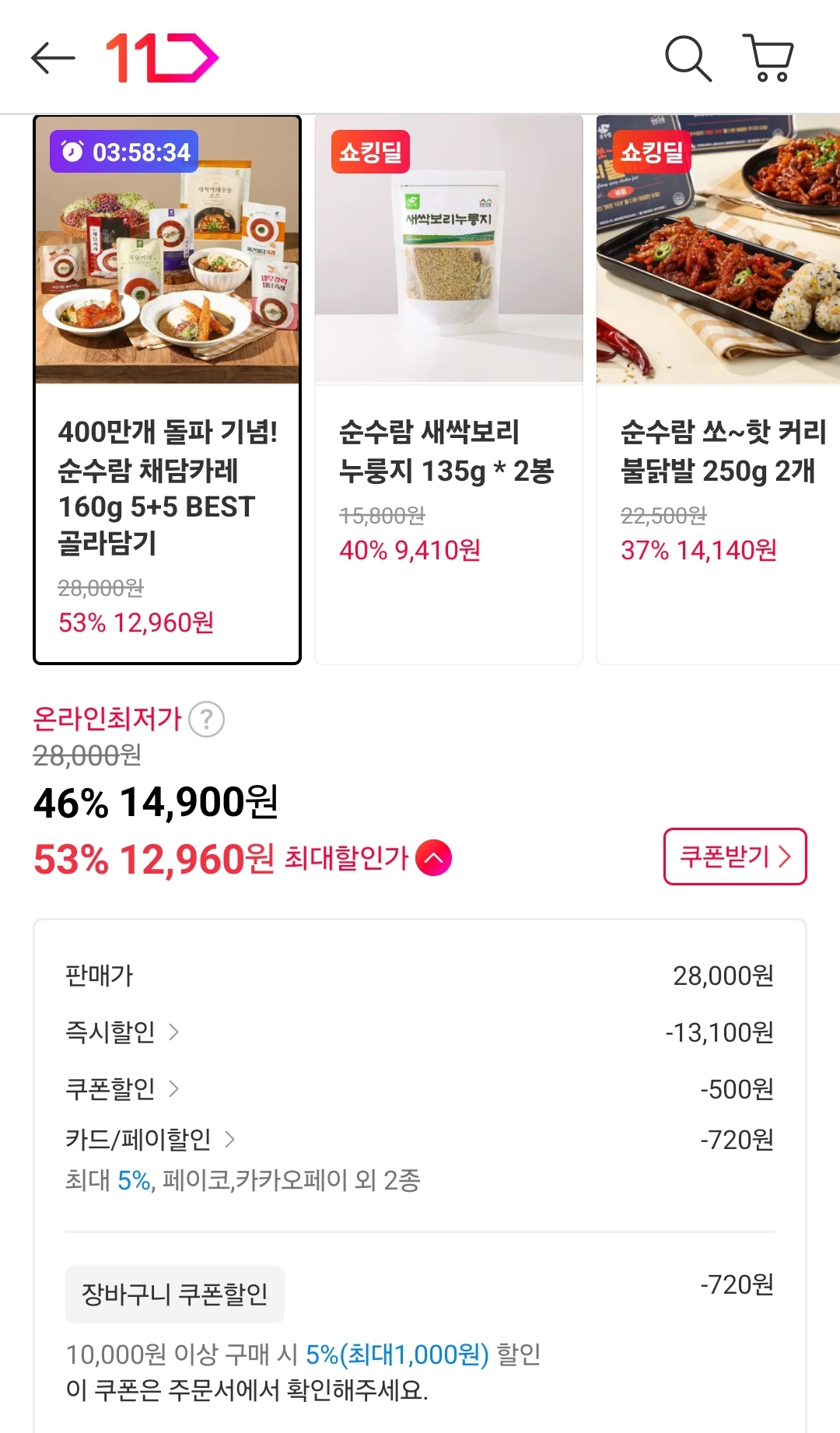This screenshot has height=1433, width=840.
Task: Tap the 온라인최저가 help question mark
Action: coord(207,720)
